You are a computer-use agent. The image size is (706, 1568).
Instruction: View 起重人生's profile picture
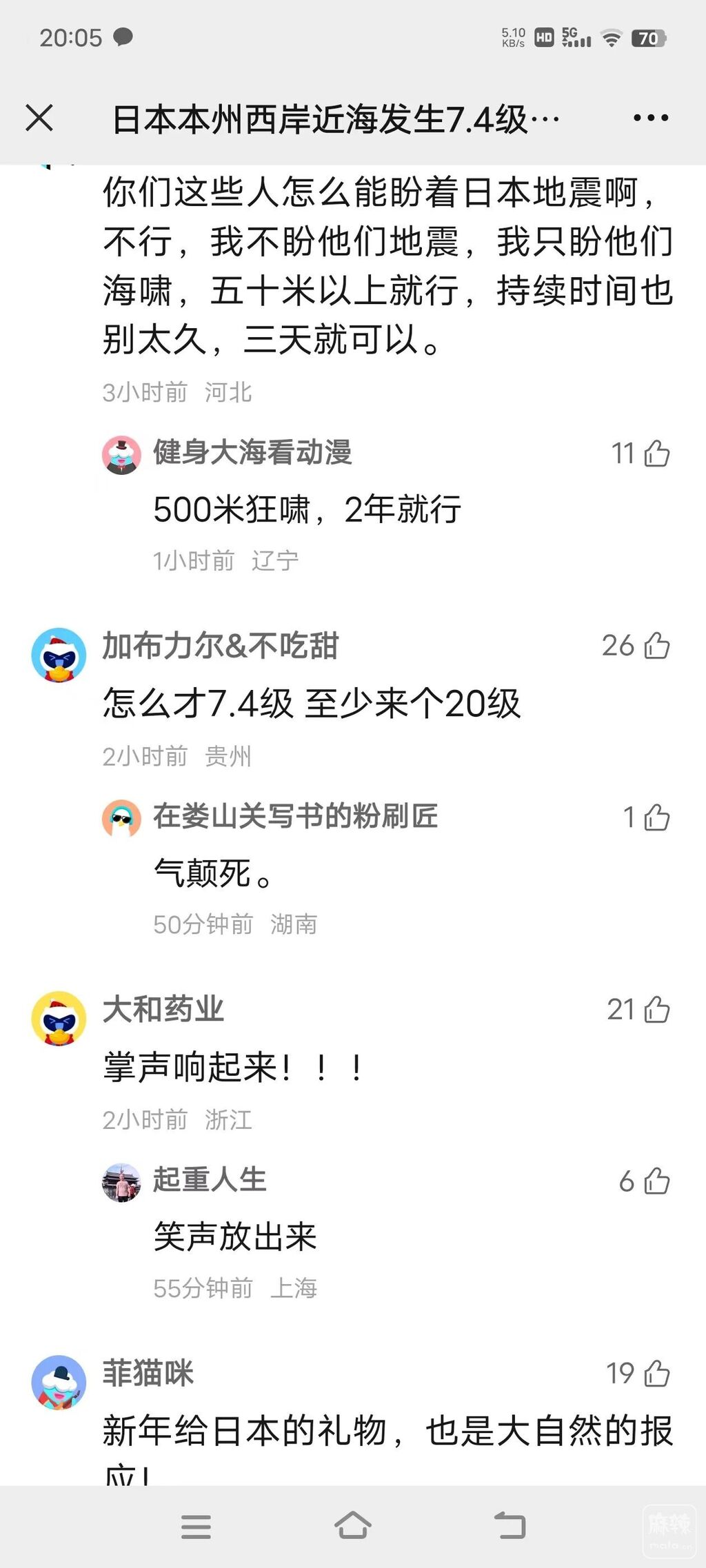121,1183
